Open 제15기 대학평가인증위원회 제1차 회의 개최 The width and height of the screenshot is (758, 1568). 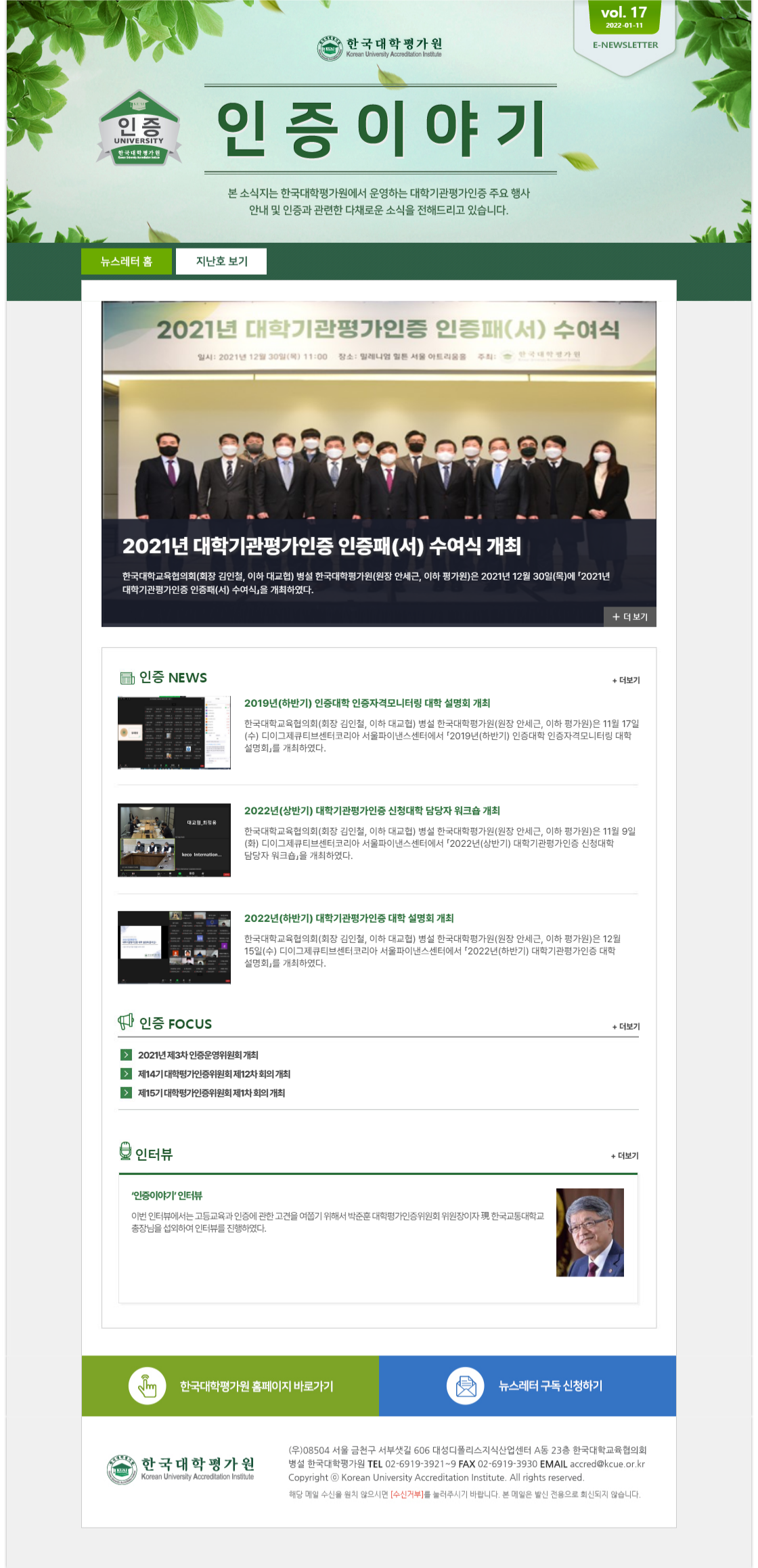211,1092
